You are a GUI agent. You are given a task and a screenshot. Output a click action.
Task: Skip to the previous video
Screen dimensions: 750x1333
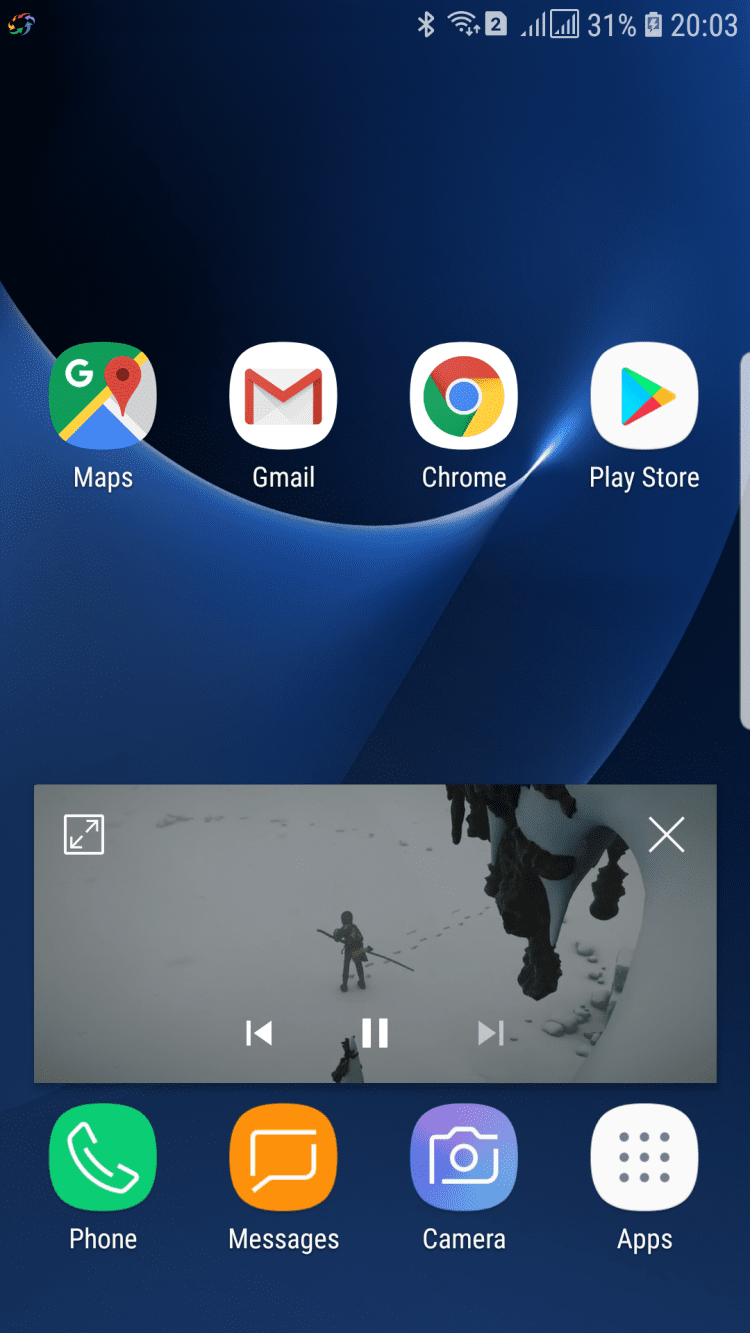pos(259,1033)
